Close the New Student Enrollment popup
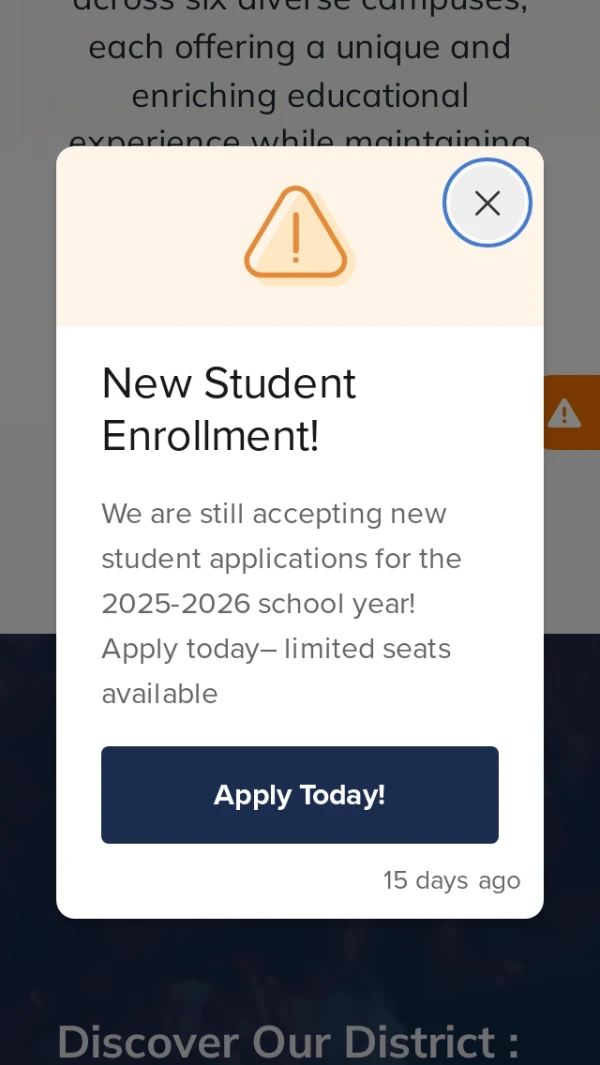This screenshot has width=600, height=1065. [x=487, y=203]
